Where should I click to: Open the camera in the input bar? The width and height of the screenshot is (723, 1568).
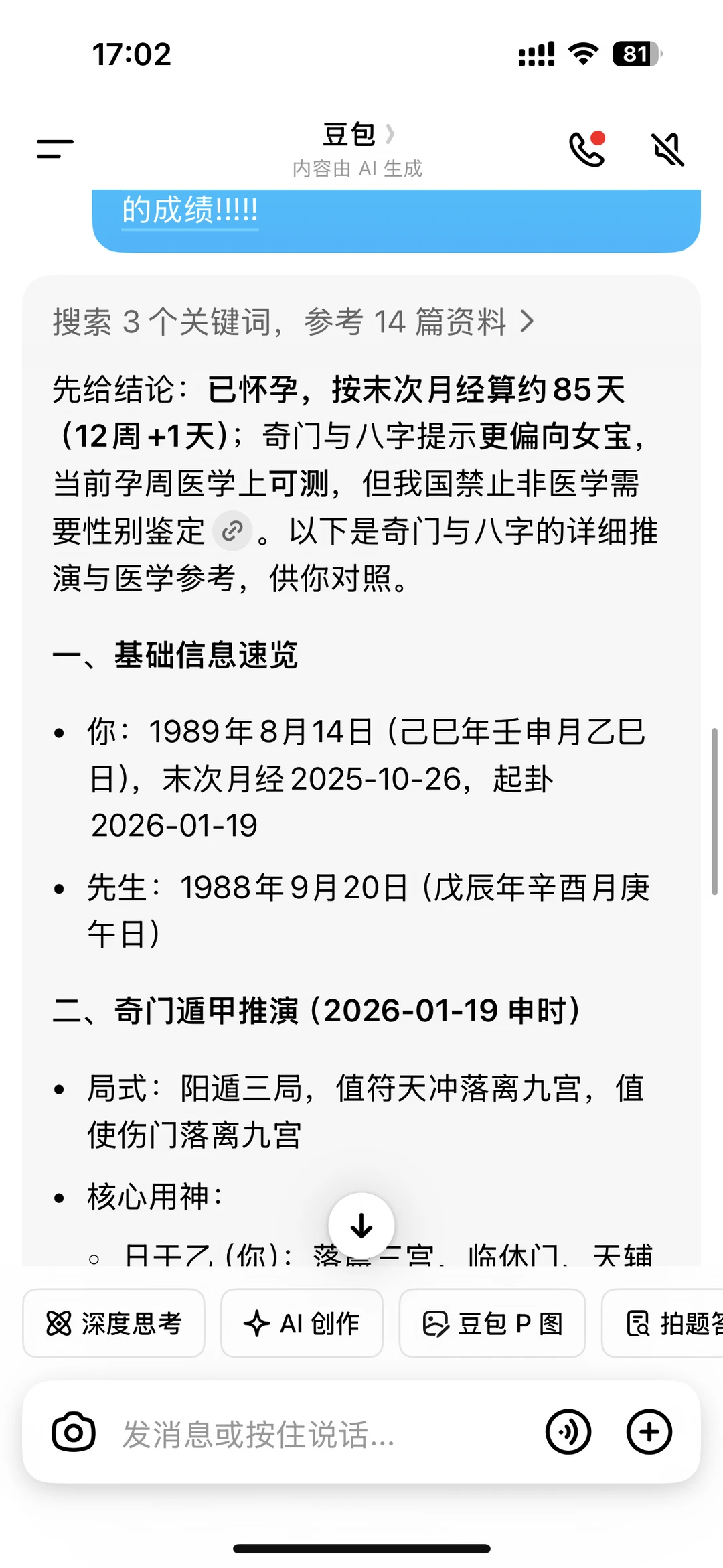(x=74, y=1432)
